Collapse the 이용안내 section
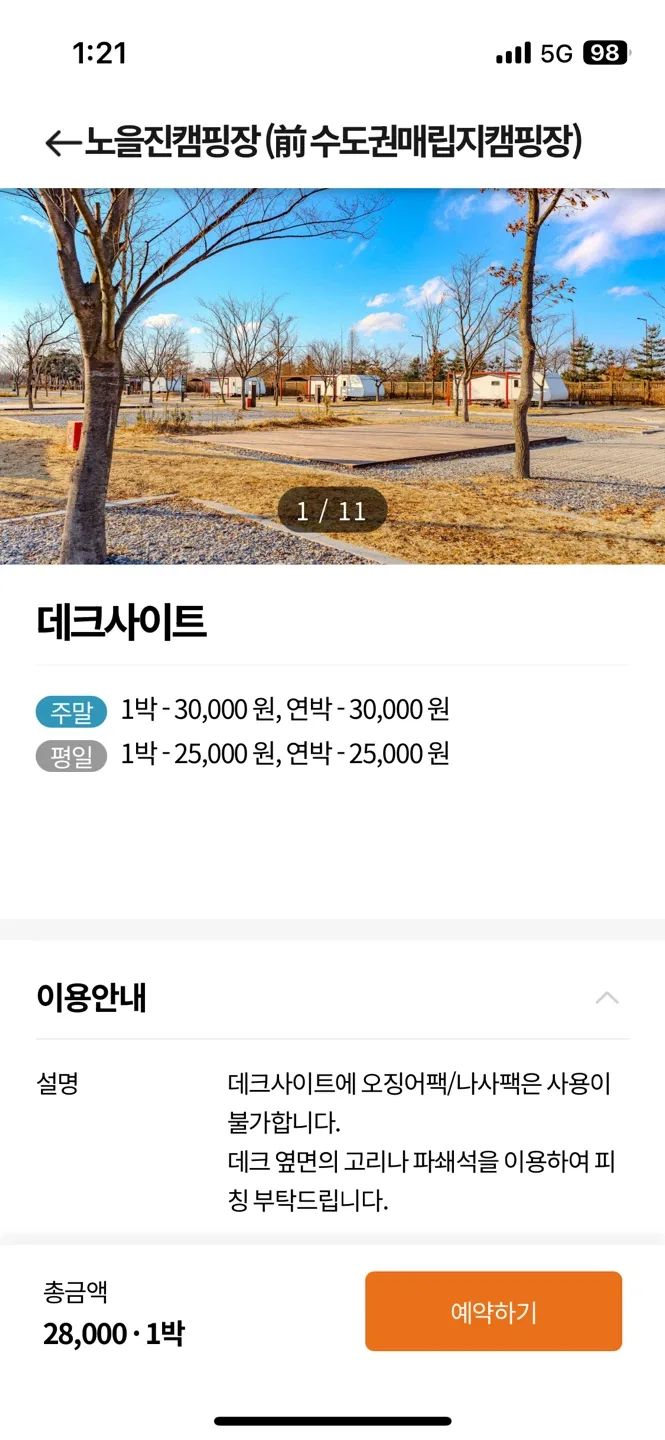This screenshot has height=1440, width=665. pyautogui.click(x=606, y=998)
